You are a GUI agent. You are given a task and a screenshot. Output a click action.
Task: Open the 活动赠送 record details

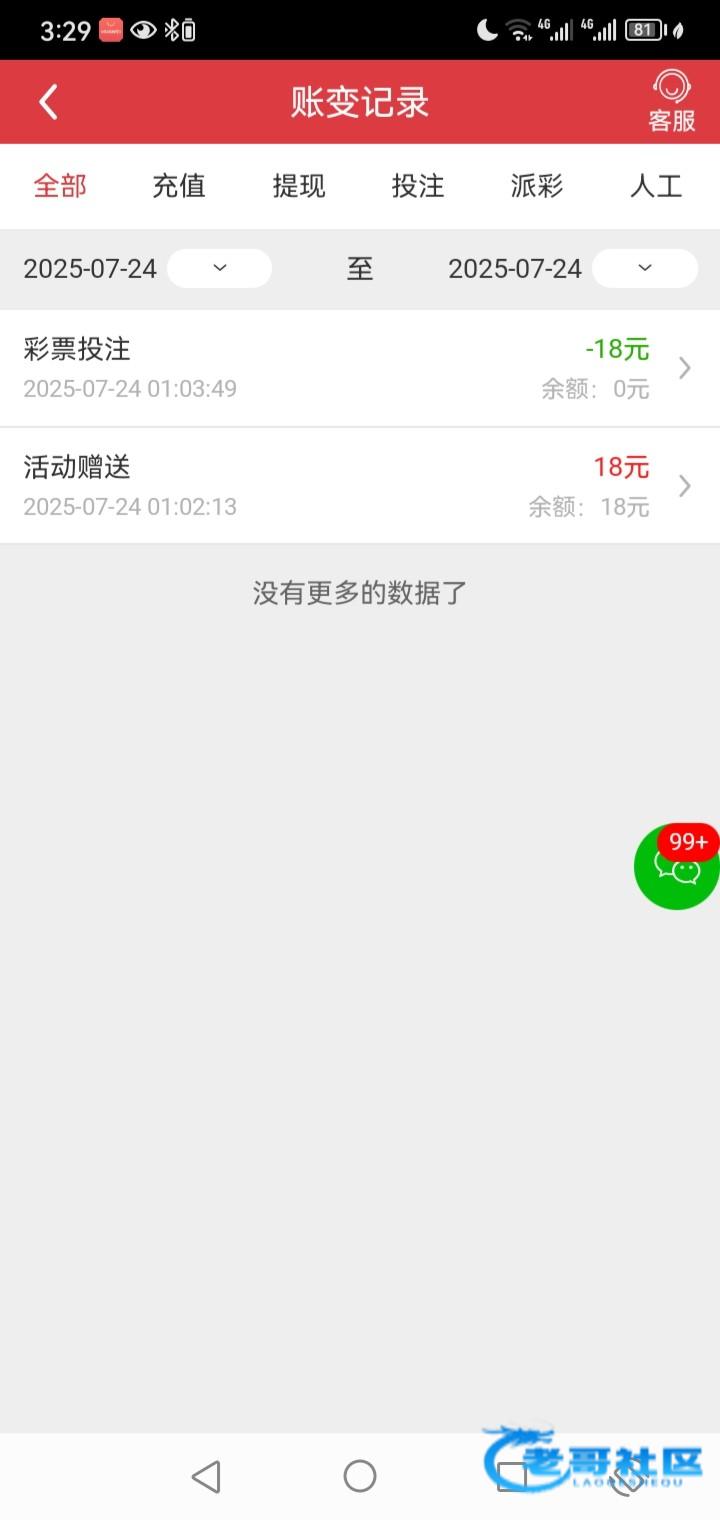tap(360, 486)
